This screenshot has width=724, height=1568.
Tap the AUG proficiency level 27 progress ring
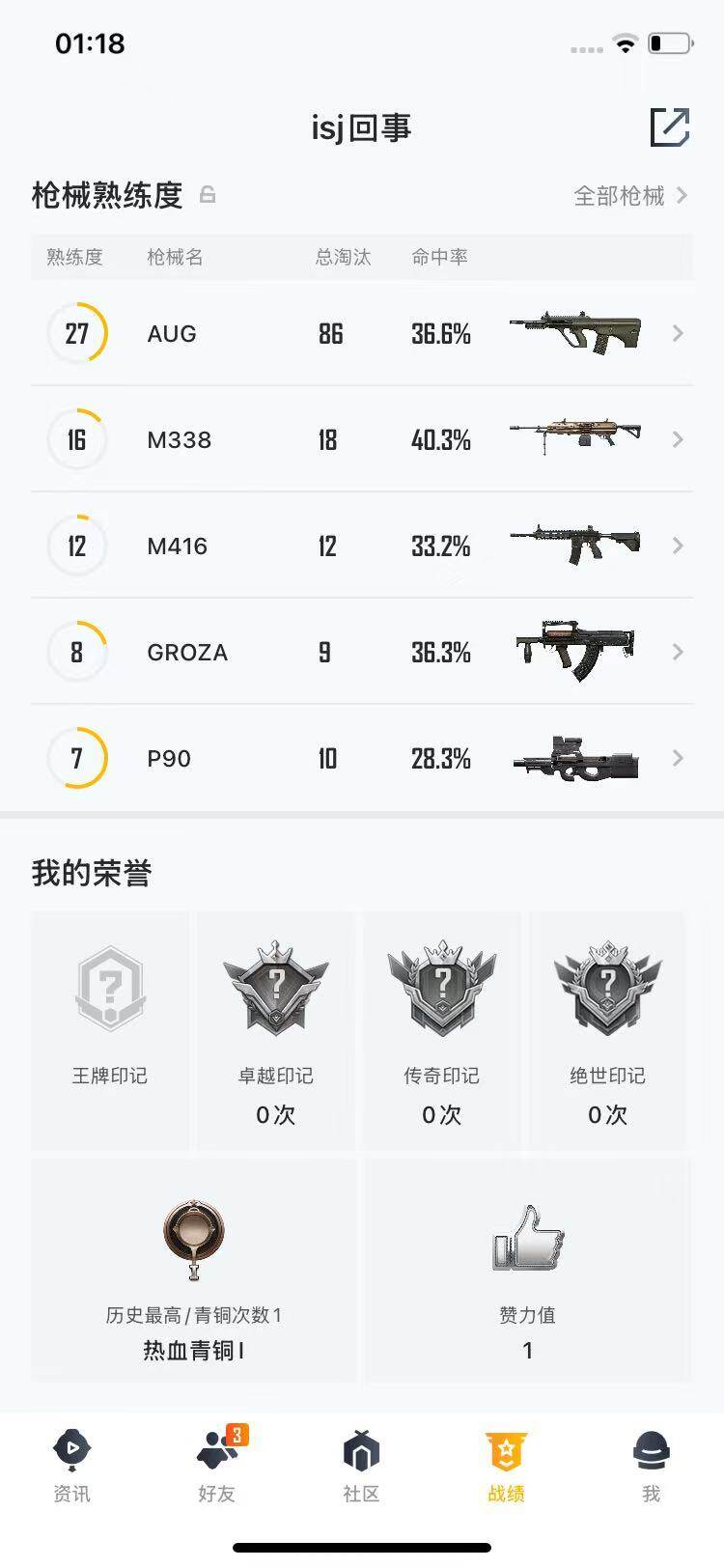[x=77, y=333]
